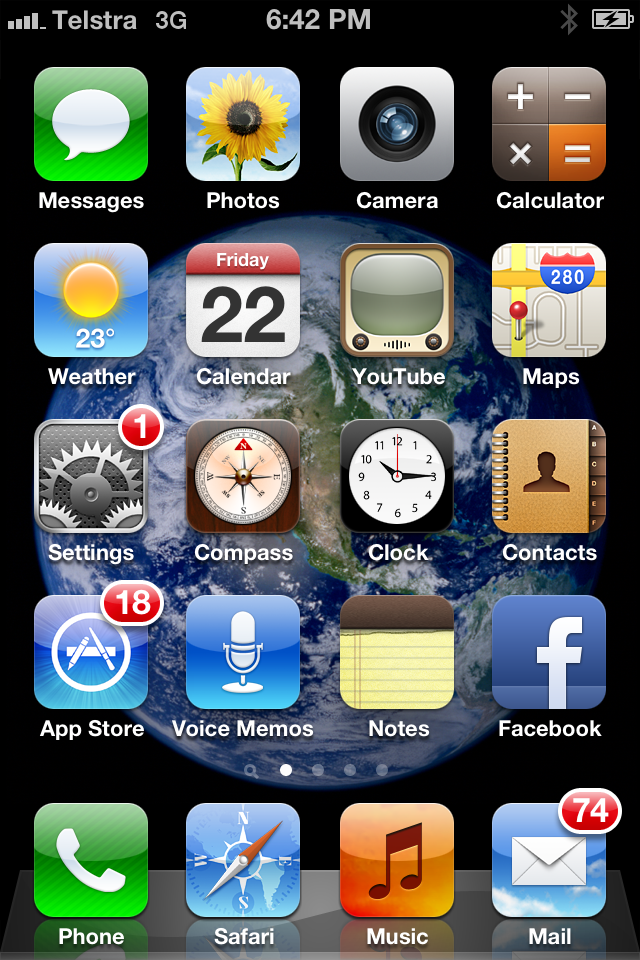Launch the YouTube app
Viewport: 640px width, 960px height.
(x=397, y=300)
